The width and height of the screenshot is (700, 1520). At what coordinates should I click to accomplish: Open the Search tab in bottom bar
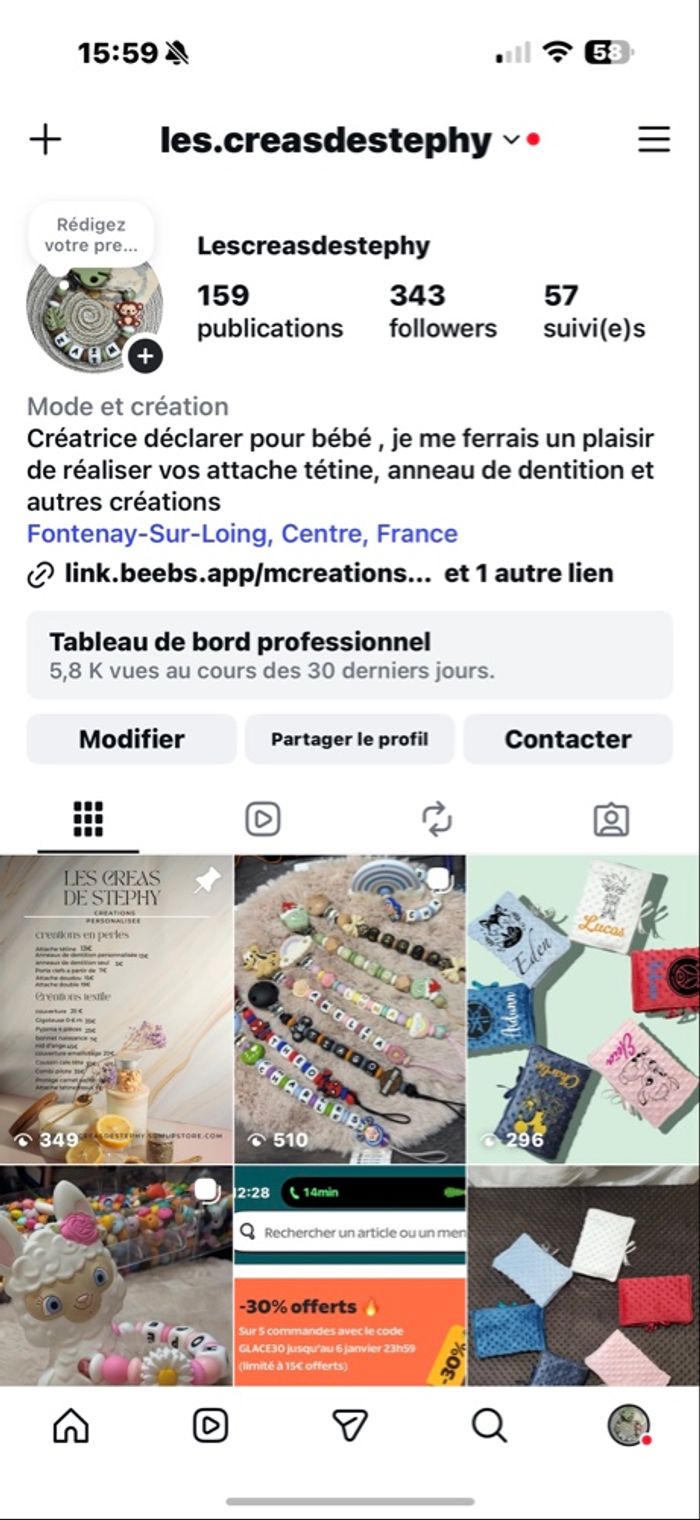[489, 1426]
